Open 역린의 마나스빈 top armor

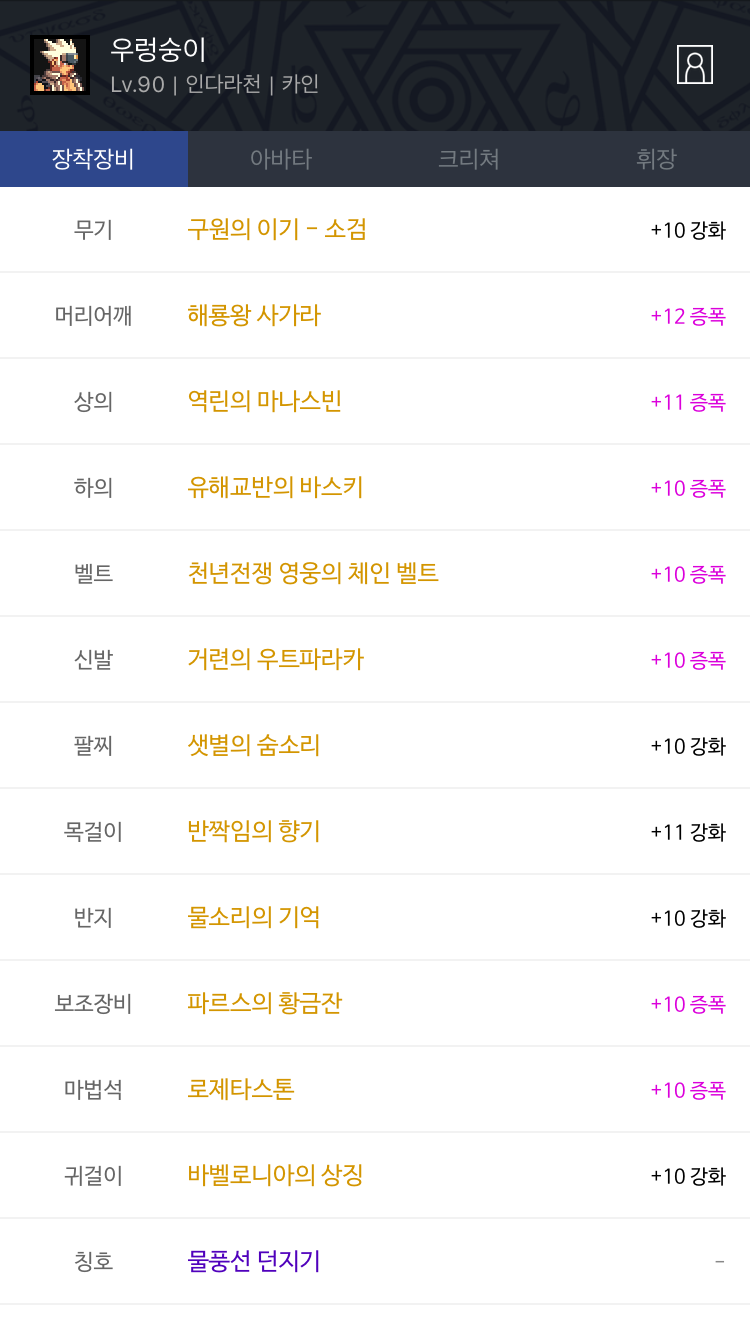tap(265, 402)
